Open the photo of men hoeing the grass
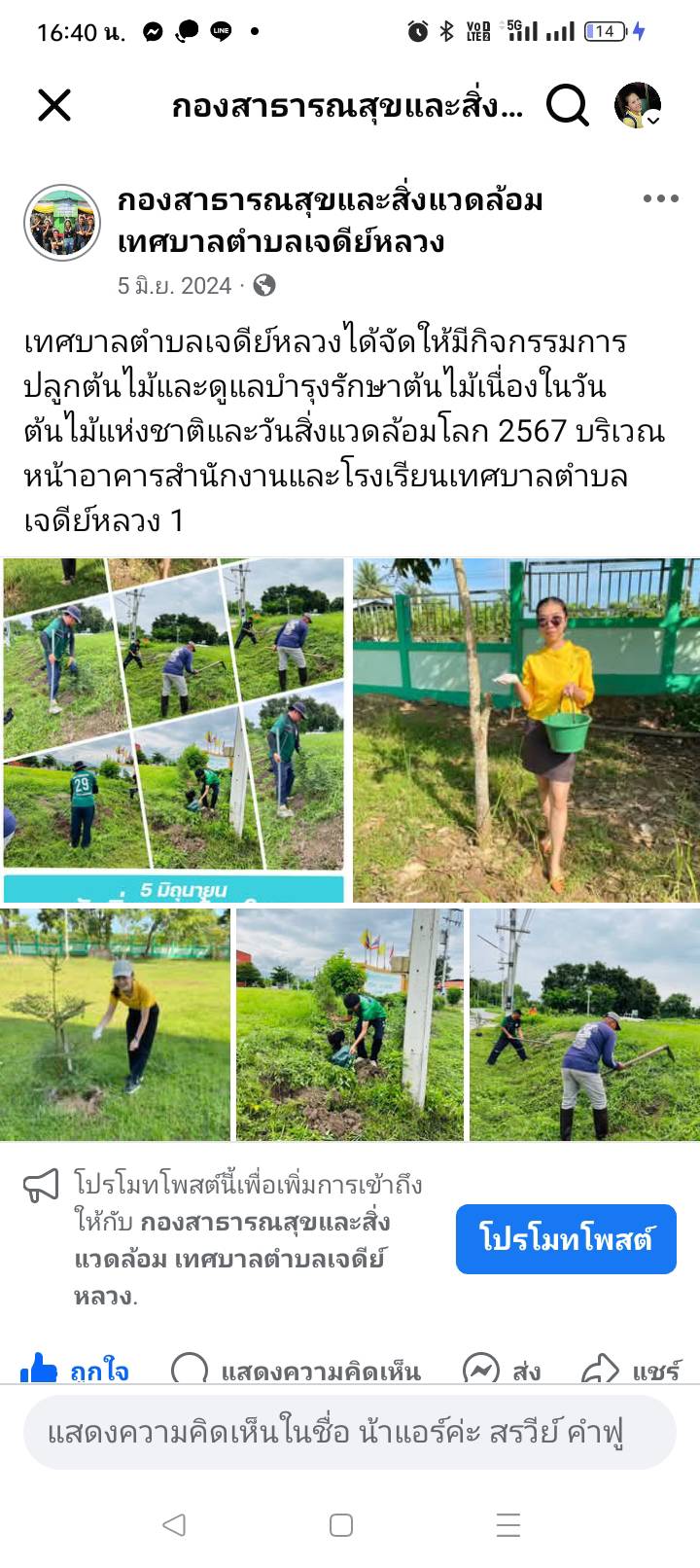Screen dimensions: 700x1568 [584, 1024]
